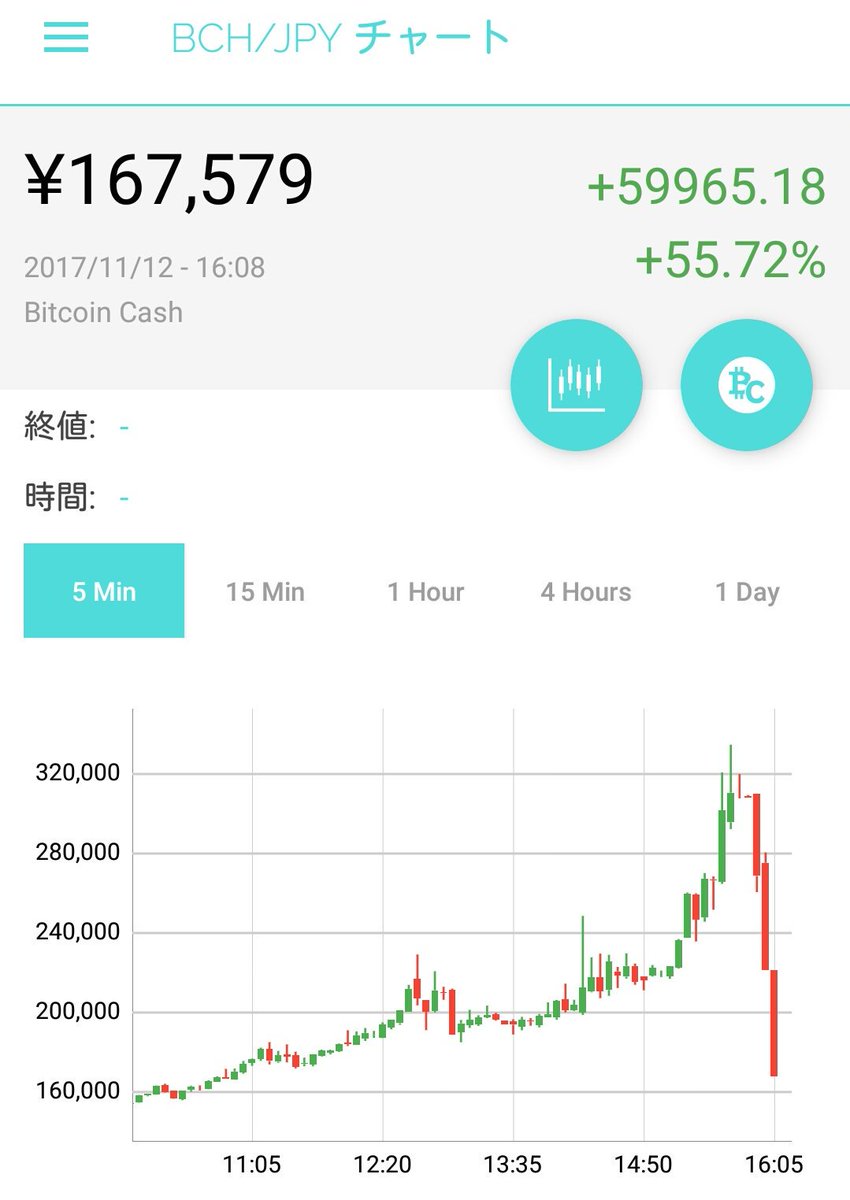Select the 5 Min interval tab

pyautogui.click(x=104, y=591)
